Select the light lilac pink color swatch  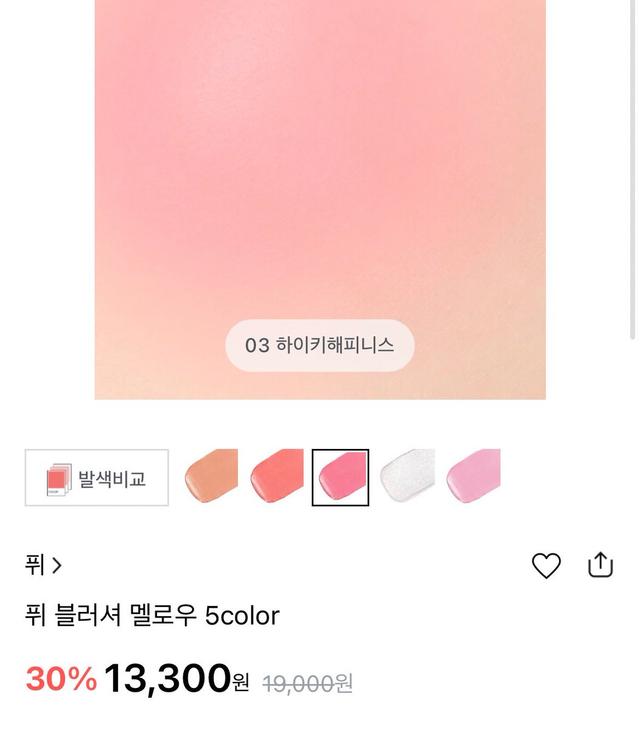(473, 477)
